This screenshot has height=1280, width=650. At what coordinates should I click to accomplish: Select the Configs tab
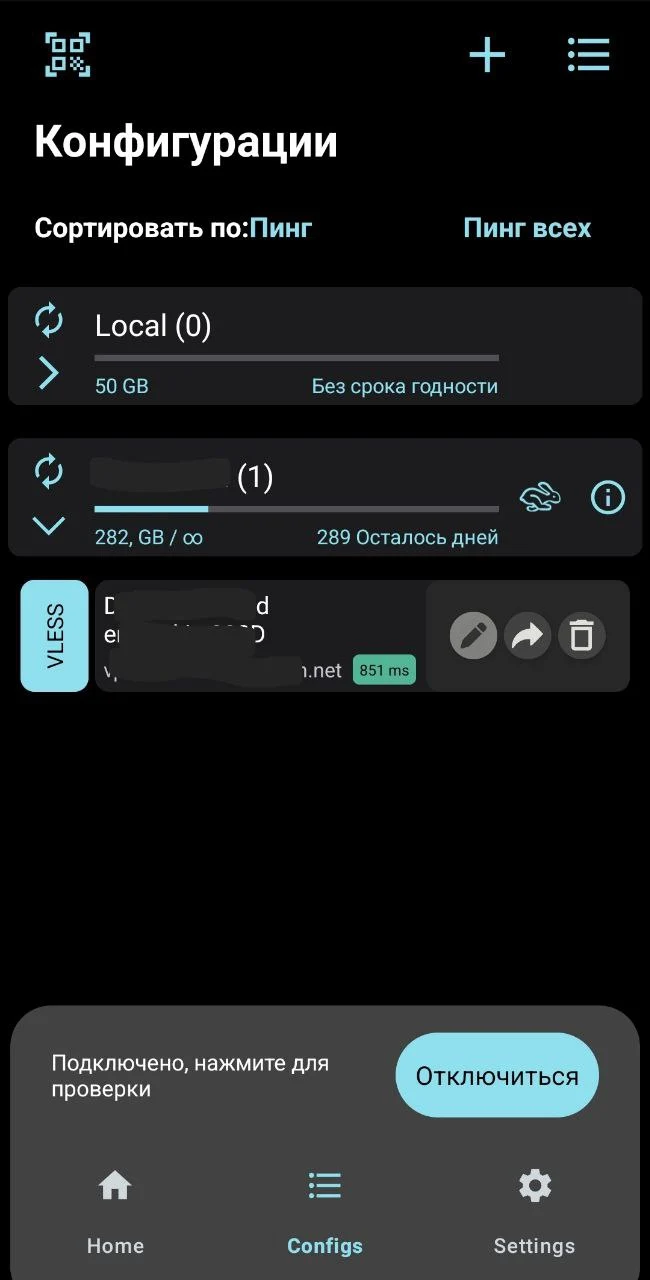click(324, 1212)
